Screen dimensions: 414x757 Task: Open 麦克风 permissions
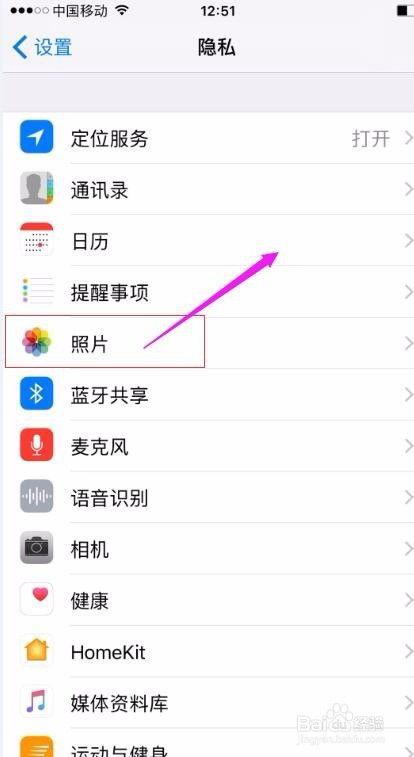click(x=208, y=446)
